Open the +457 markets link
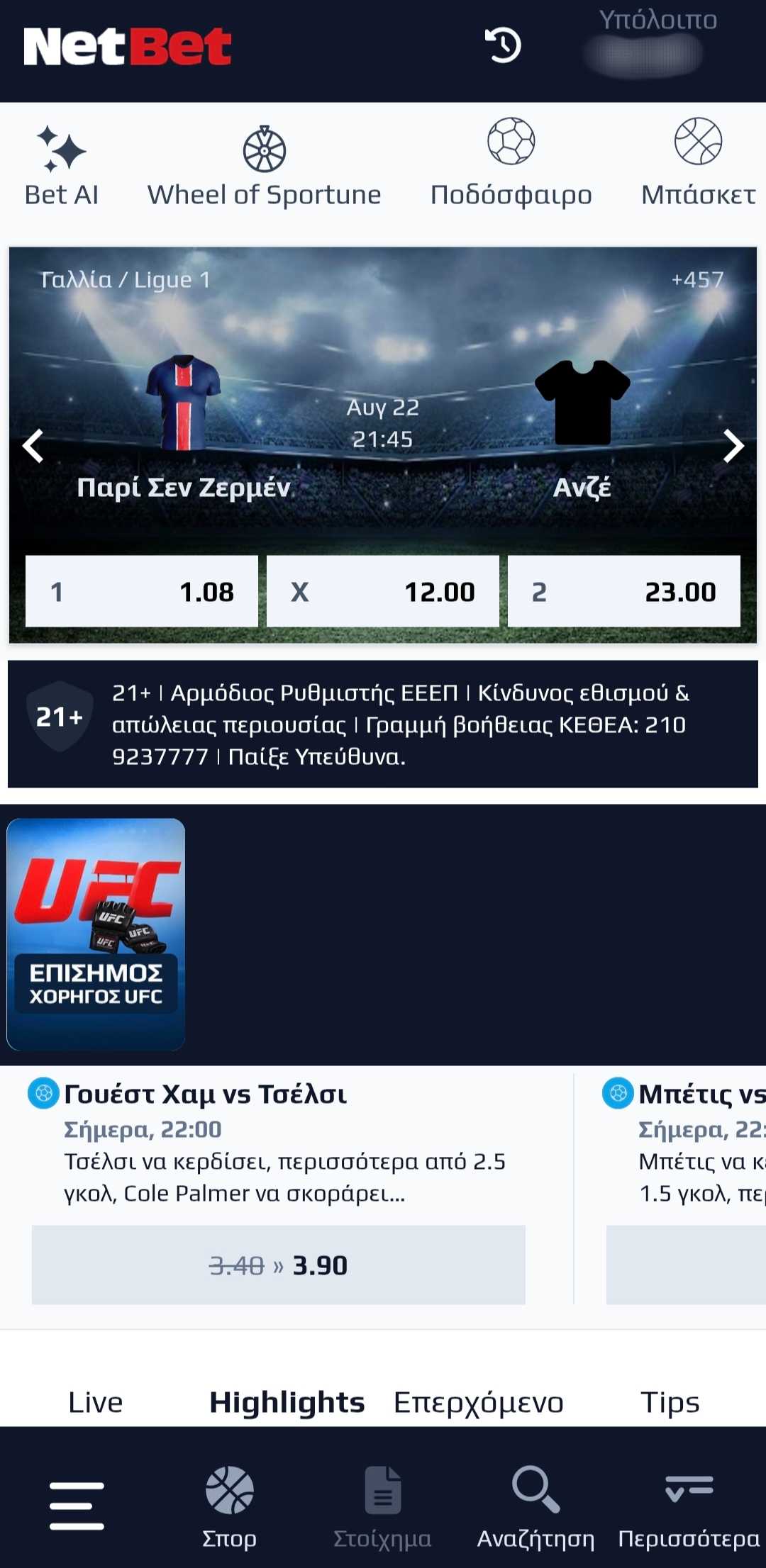The height and width of the screenshot is (1568, 766). pos(697,279)
